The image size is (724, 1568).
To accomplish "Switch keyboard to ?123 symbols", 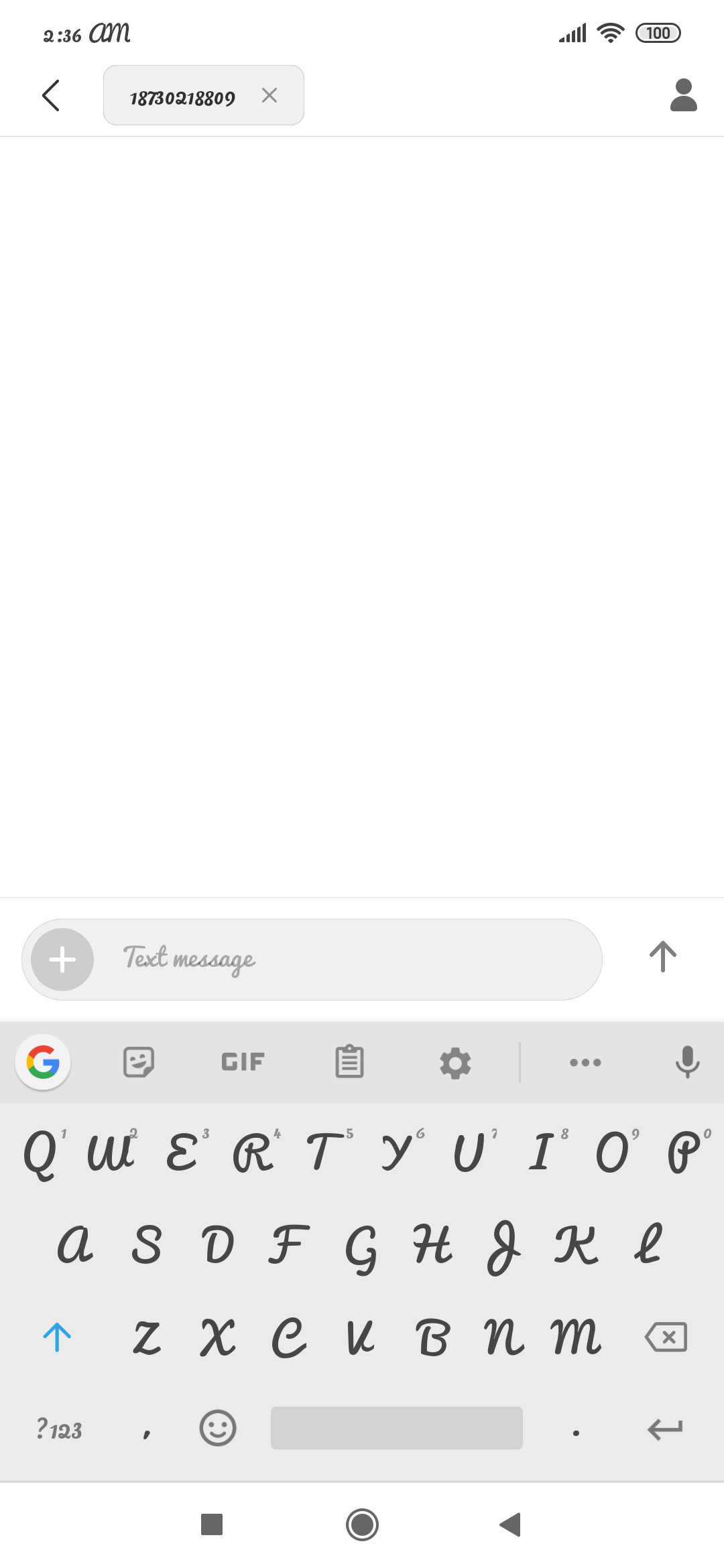I will [x=59, y=1429].
